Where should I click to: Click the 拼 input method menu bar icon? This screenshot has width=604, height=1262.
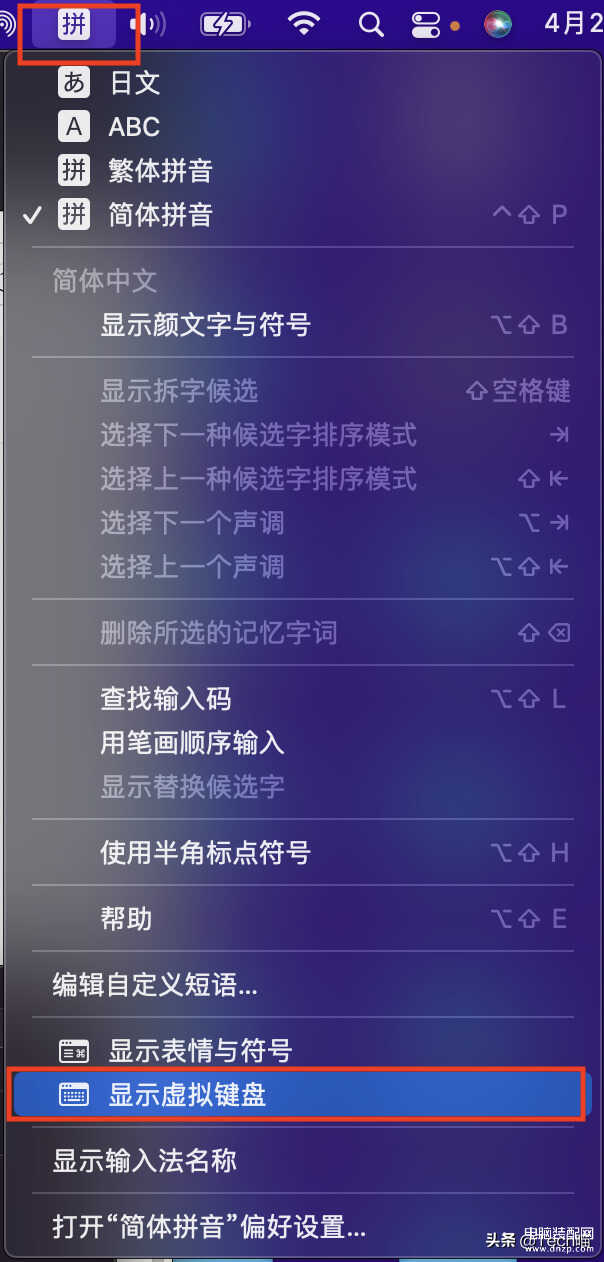[x=74, y=24]
